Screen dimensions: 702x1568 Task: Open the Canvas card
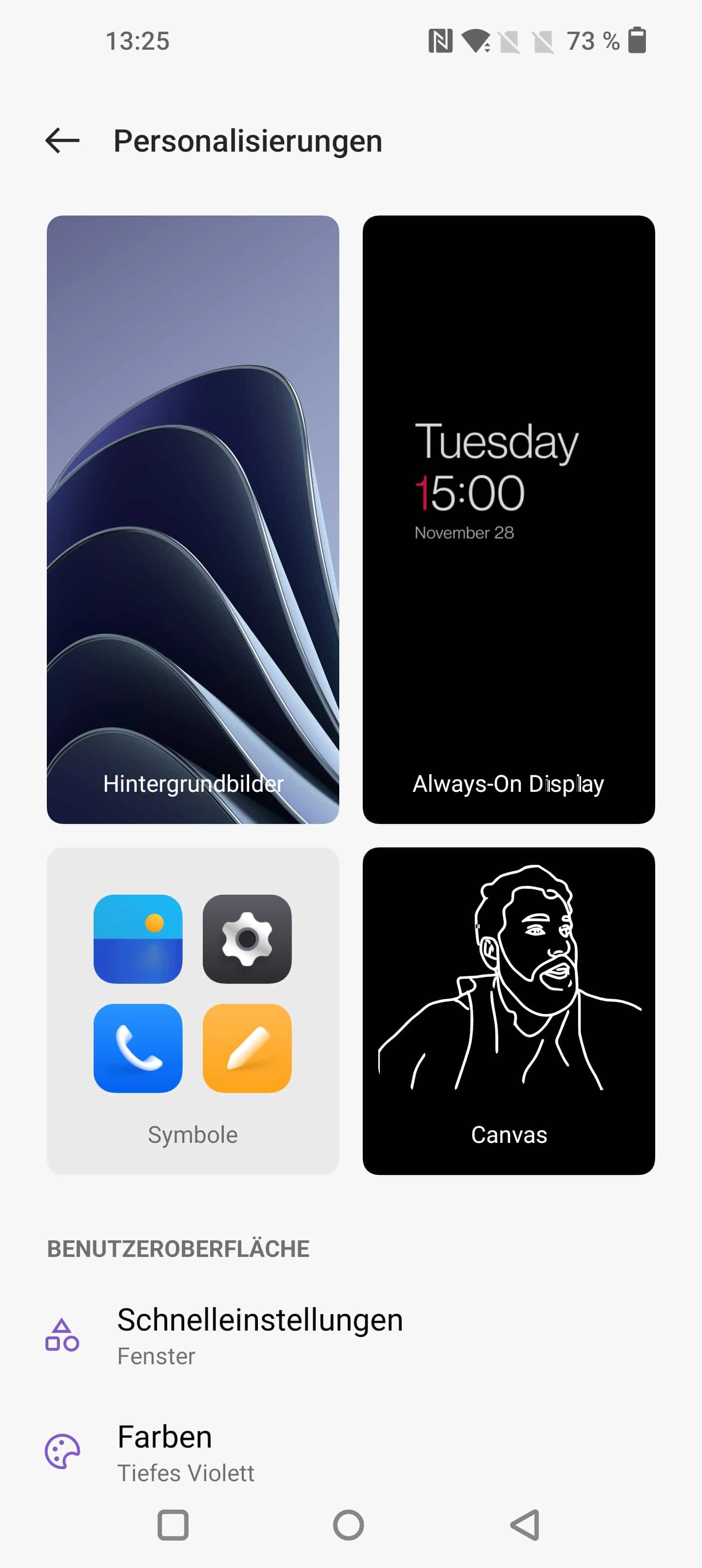pyautogui.click(x=508, y=1010)
